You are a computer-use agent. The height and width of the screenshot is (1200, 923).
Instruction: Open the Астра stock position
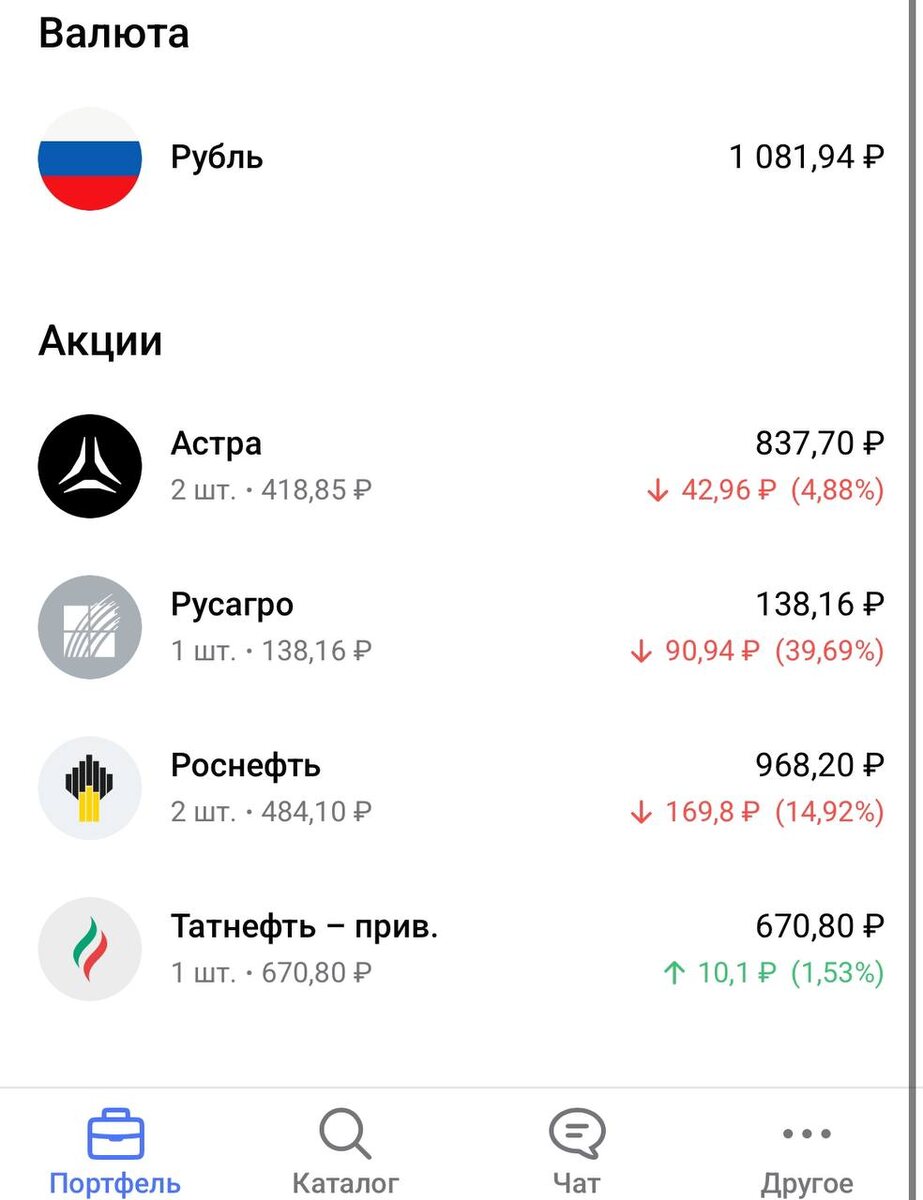click(x=460, y=466)
